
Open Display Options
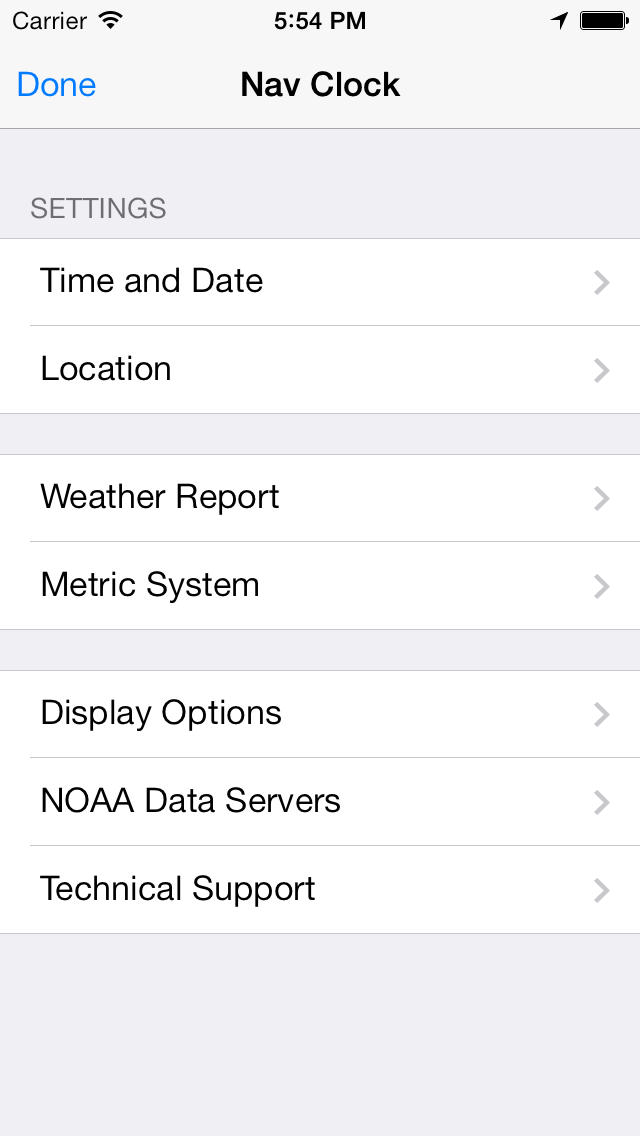pos(320,714)
